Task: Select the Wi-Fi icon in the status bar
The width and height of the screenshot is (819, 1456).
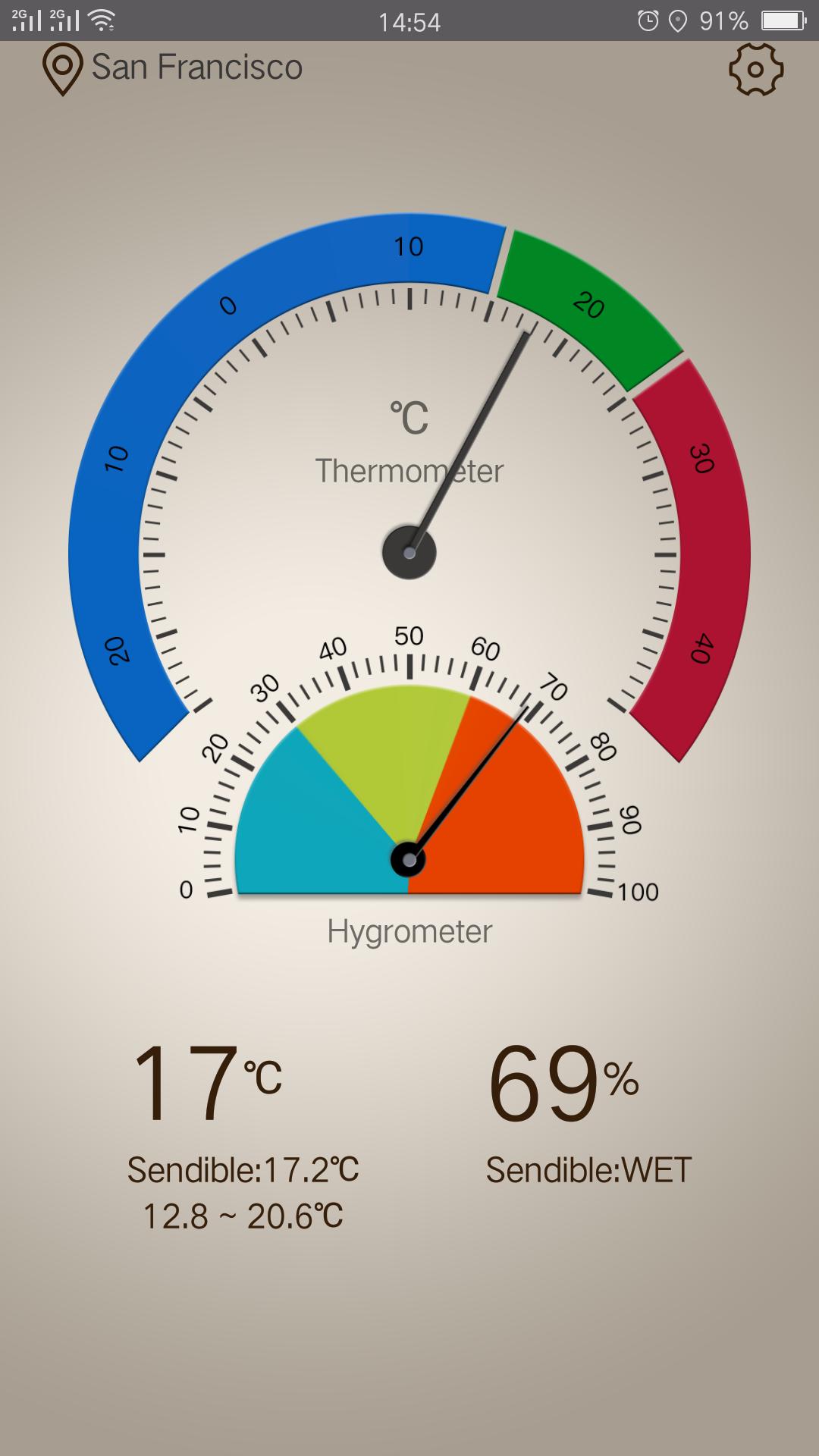Action: point(101,20)
